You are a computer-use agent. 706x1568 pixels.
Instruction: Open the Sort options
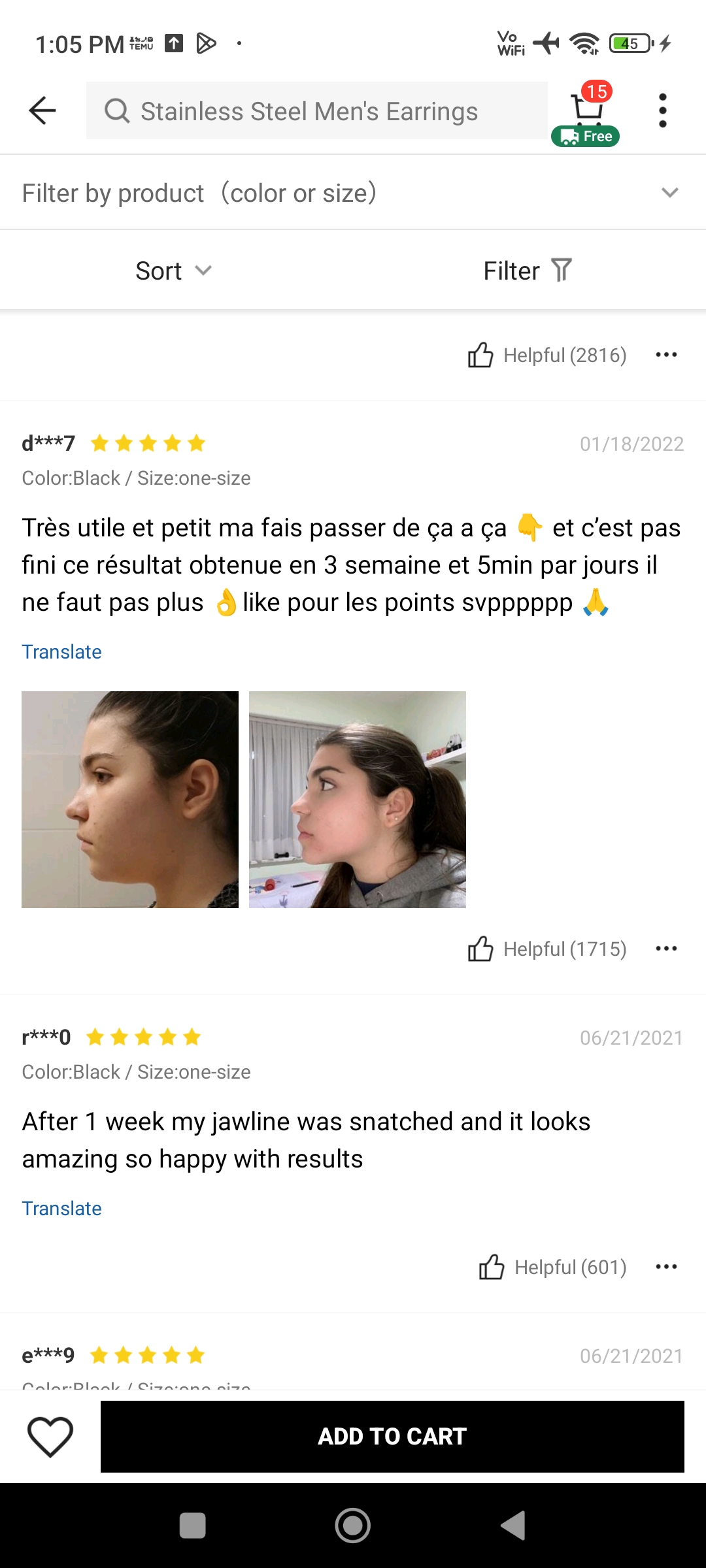pyautogui.click(x=173, y=270)
